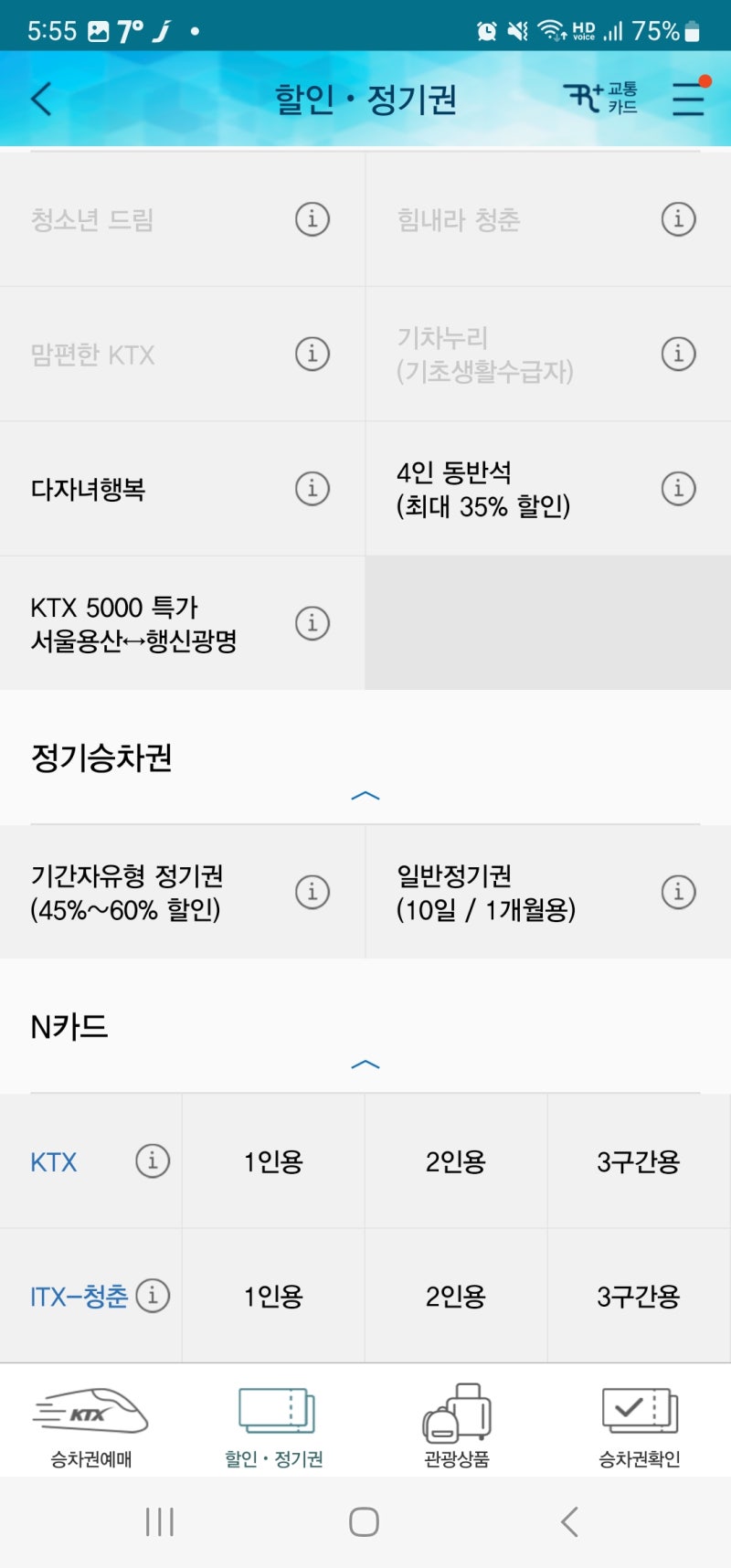731x1568 pixels.
Task: Open the hamburger menu with notification dot
Action: (688, 99)
